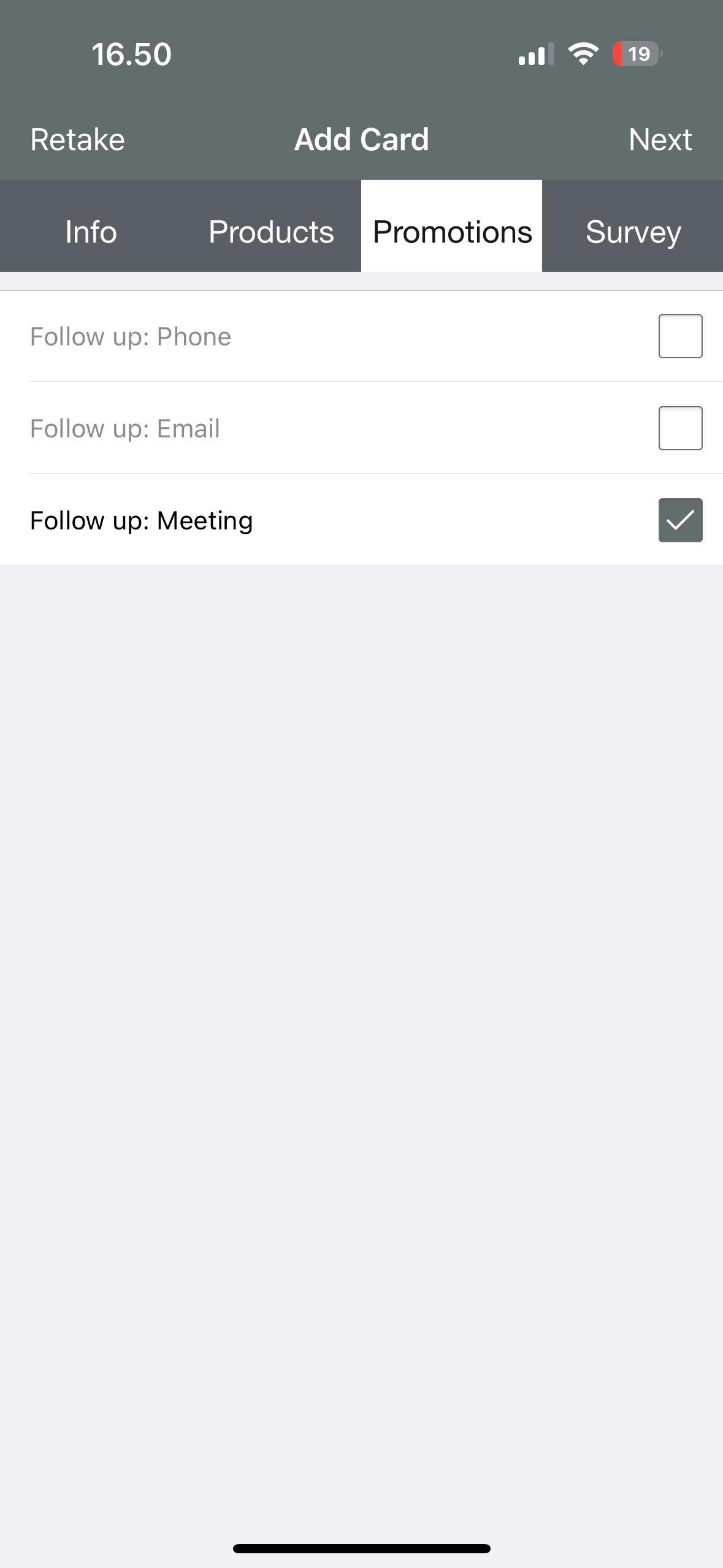
Task: Open the Products tab
Action: 271,232
